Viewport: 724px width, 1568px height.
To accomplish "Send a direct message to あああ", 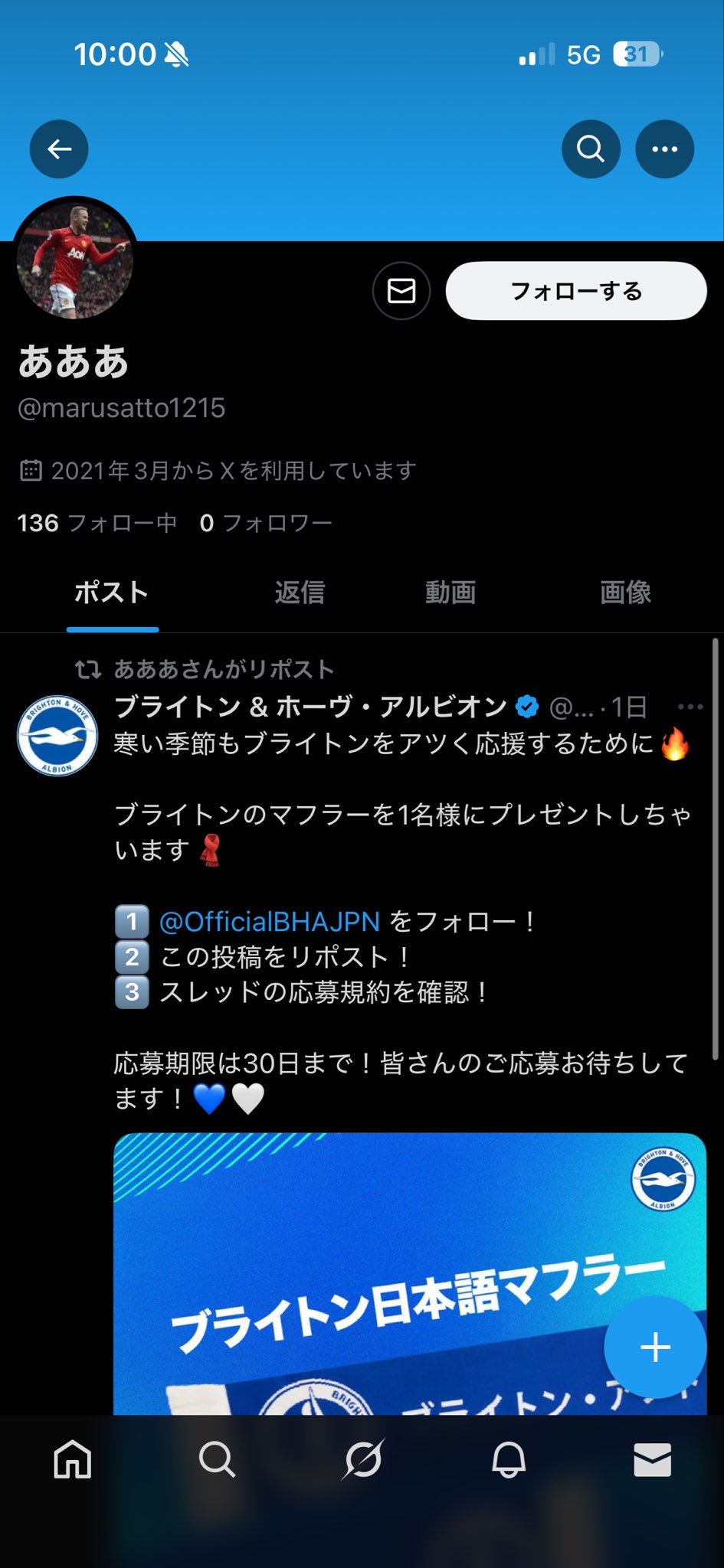I will [x=401, y=291].
